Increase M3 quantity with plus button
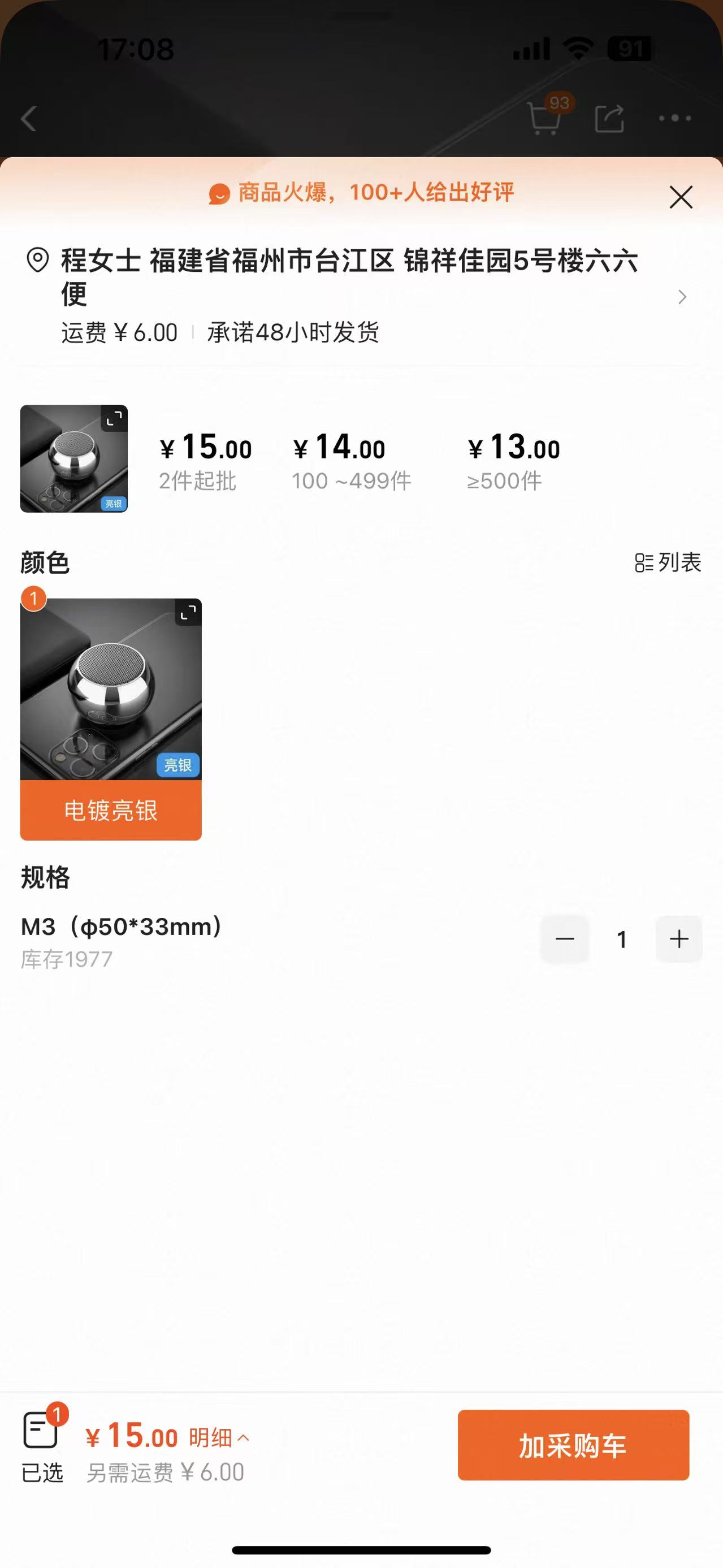The width and height of the screenshot is (723, 1568). (678, 939)
